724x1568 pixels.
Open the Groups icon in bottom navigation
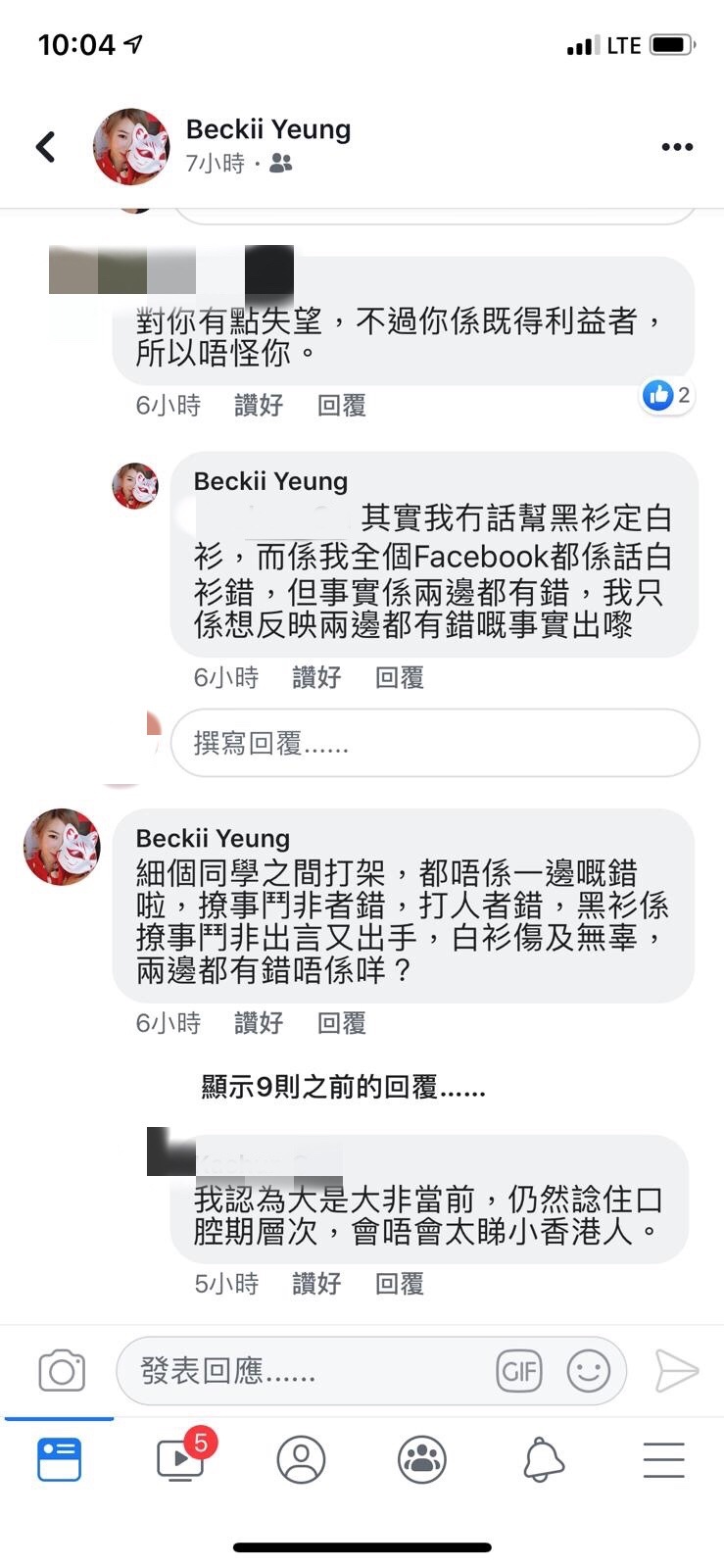(422, 1460)
